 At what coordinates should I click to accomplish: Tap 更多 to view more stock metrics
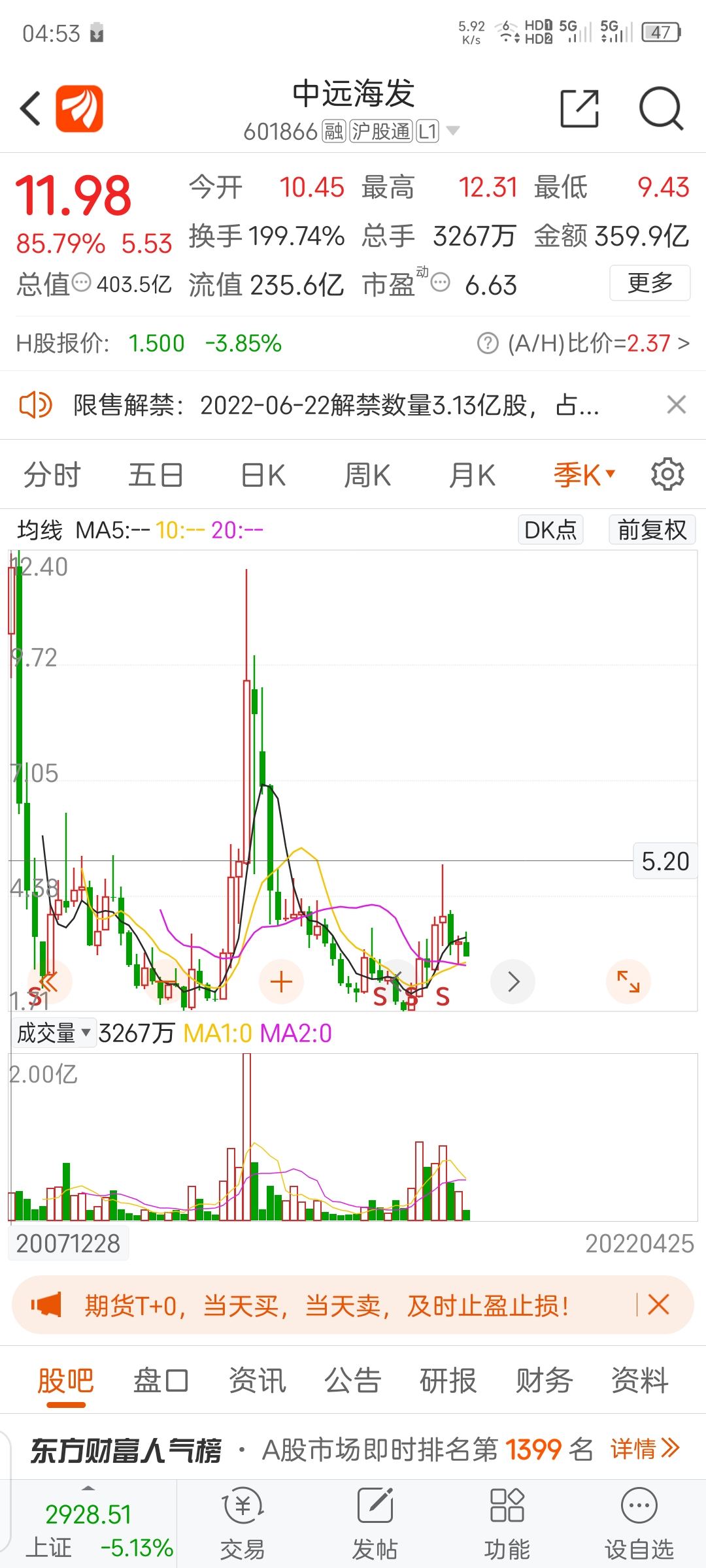point(650,283)
